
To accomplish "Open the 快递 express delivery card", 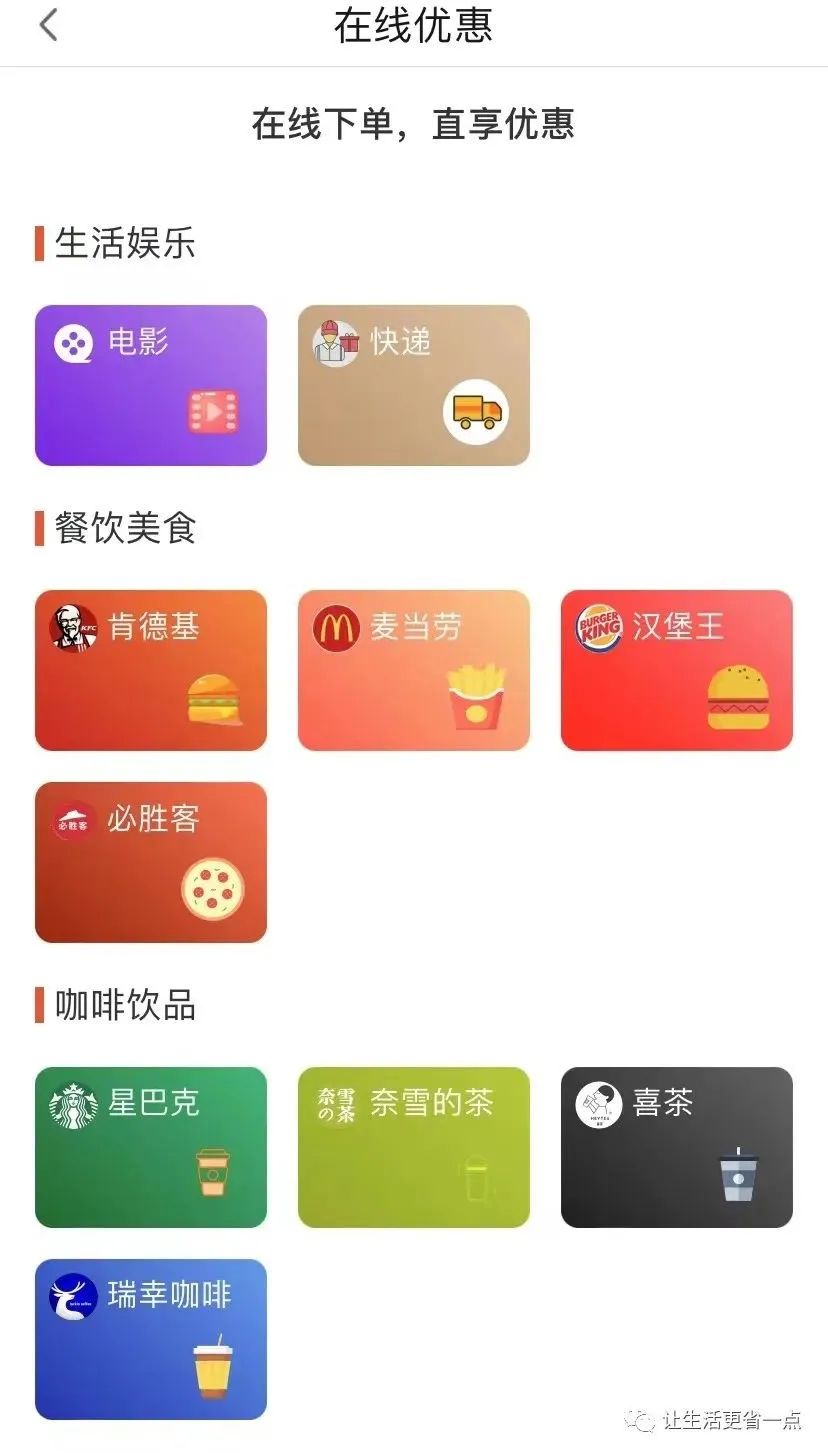I will [413, 385].
